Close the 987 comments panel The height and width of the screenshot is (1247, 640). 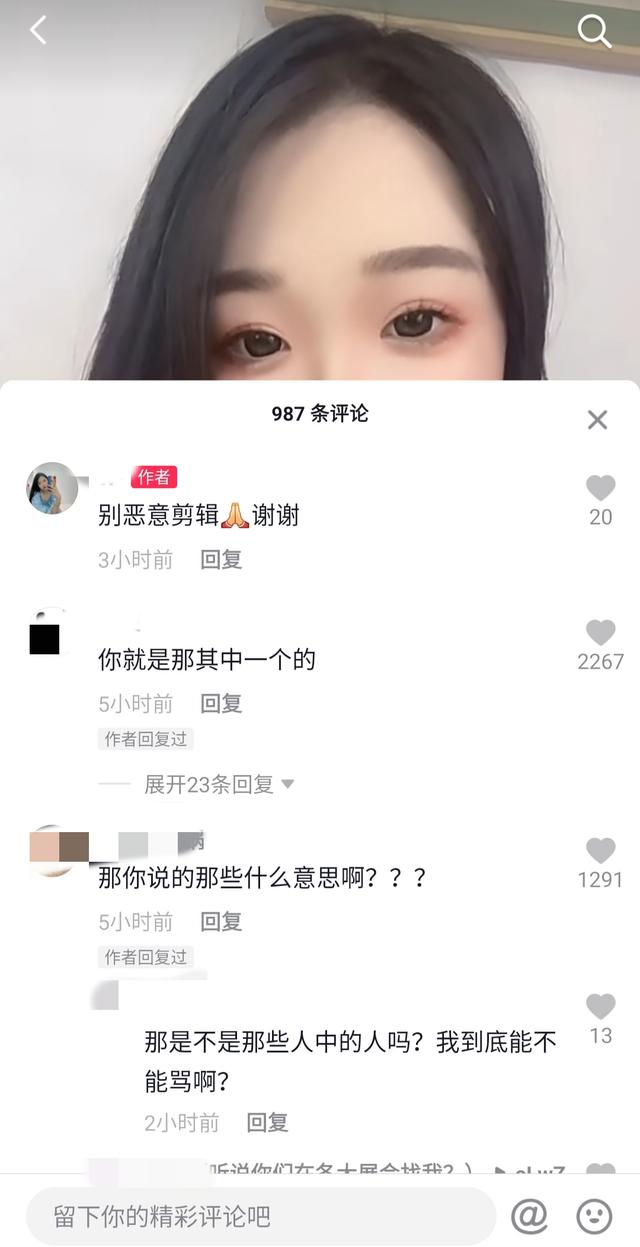click(597, 420)
